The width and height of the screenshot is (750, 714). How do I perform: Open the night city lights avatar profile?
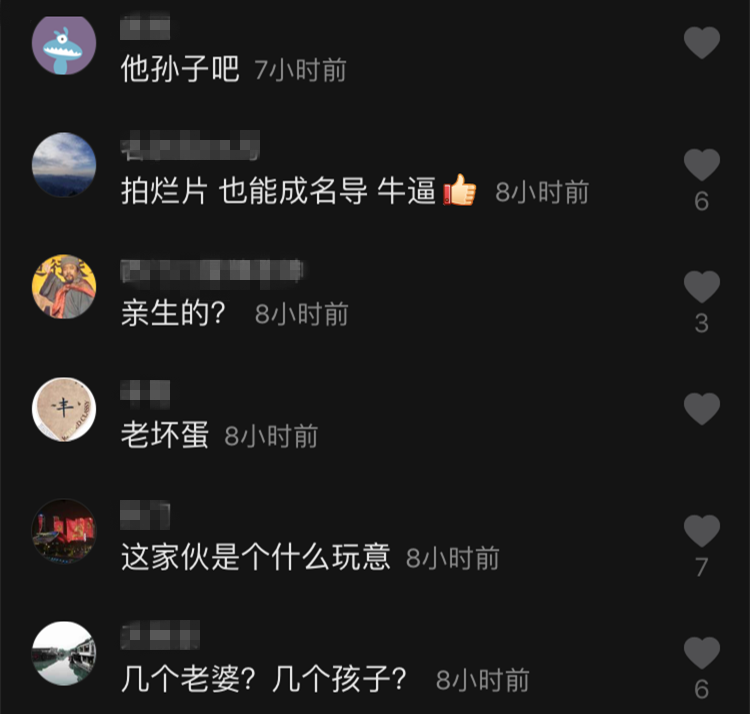click(64, 531)
